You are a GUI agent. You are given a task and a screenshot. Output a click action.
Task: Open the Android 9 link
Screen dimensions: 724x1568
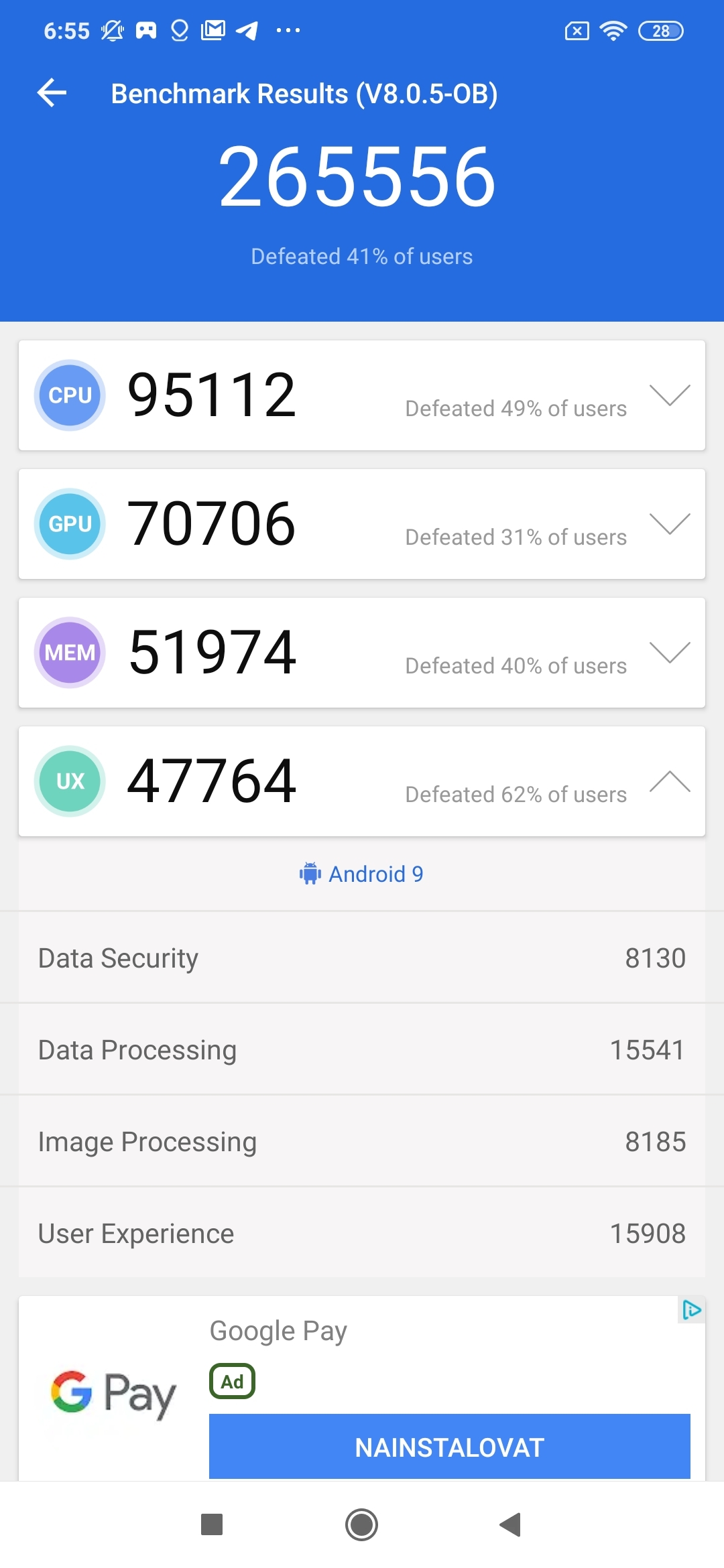point(375,873)
